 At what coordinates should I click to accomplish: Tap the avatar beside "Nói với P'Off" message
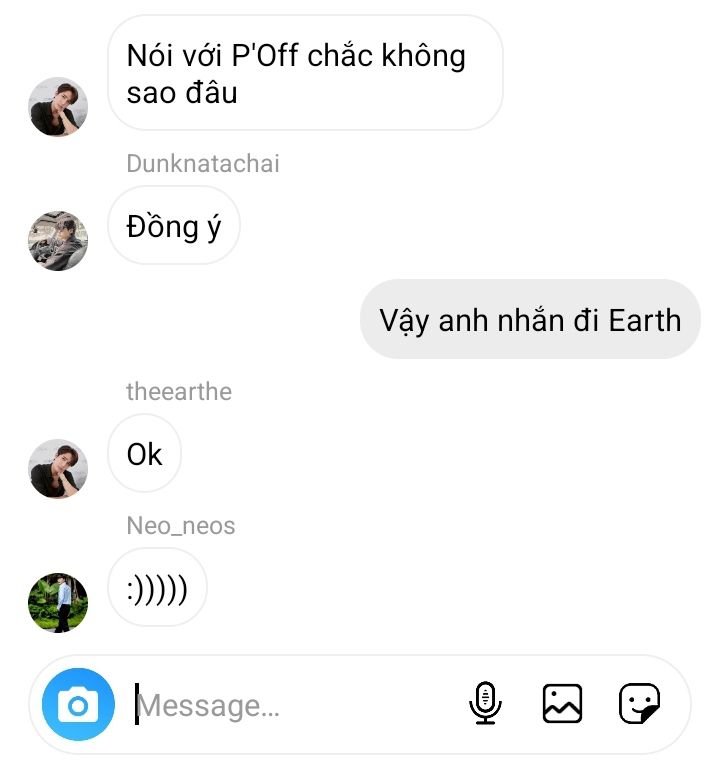(x=58, y=106)
